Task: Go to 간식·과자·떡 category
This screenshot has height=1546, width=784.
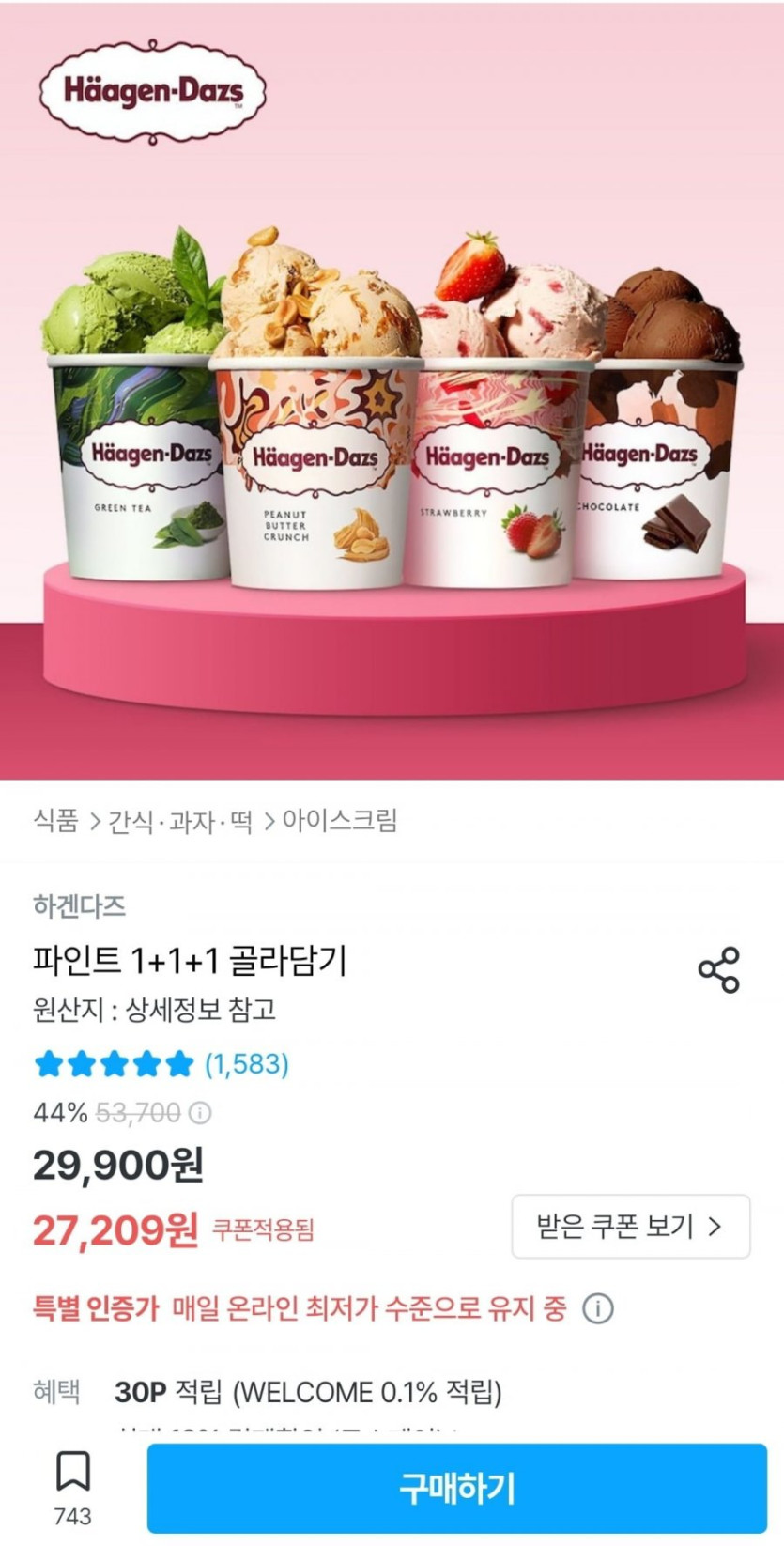Action: pyautogui.click(x=180, y=823)
